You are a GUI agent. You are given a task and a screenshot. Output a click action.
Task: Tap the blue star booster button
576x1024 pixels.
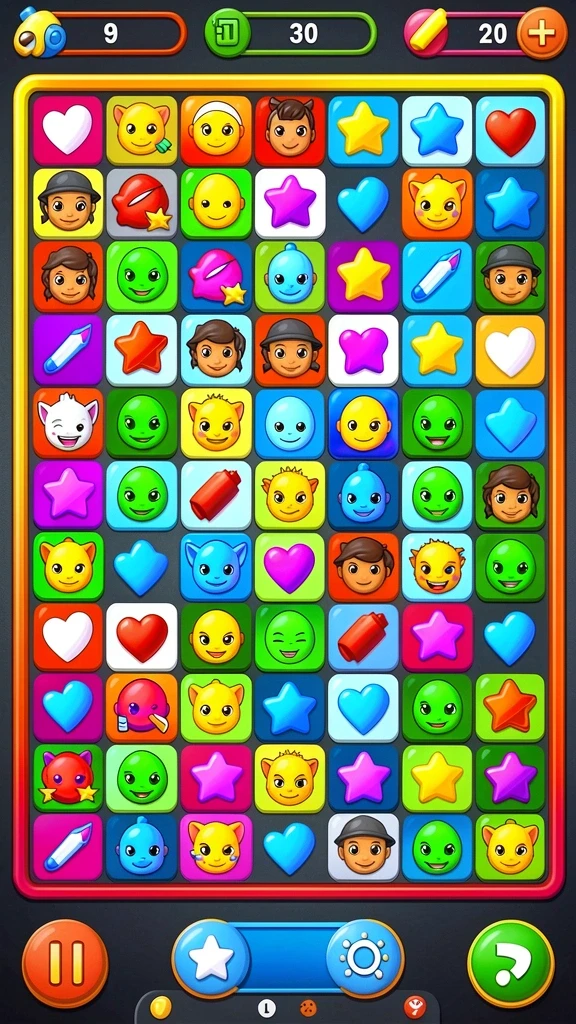[x=211, y=957]
